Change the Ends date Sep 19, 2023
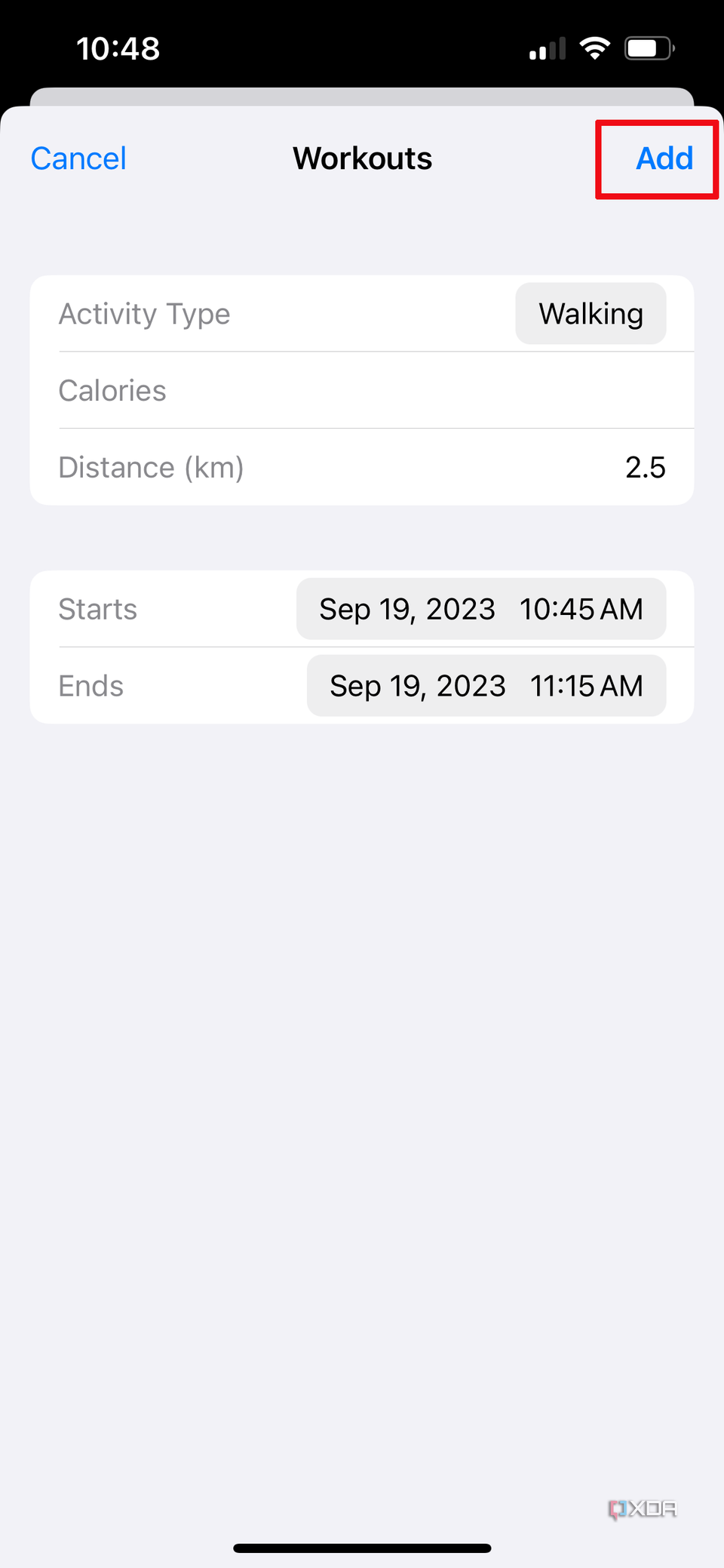The height and width of the screenshot is (1568, 724). (418, 686)
